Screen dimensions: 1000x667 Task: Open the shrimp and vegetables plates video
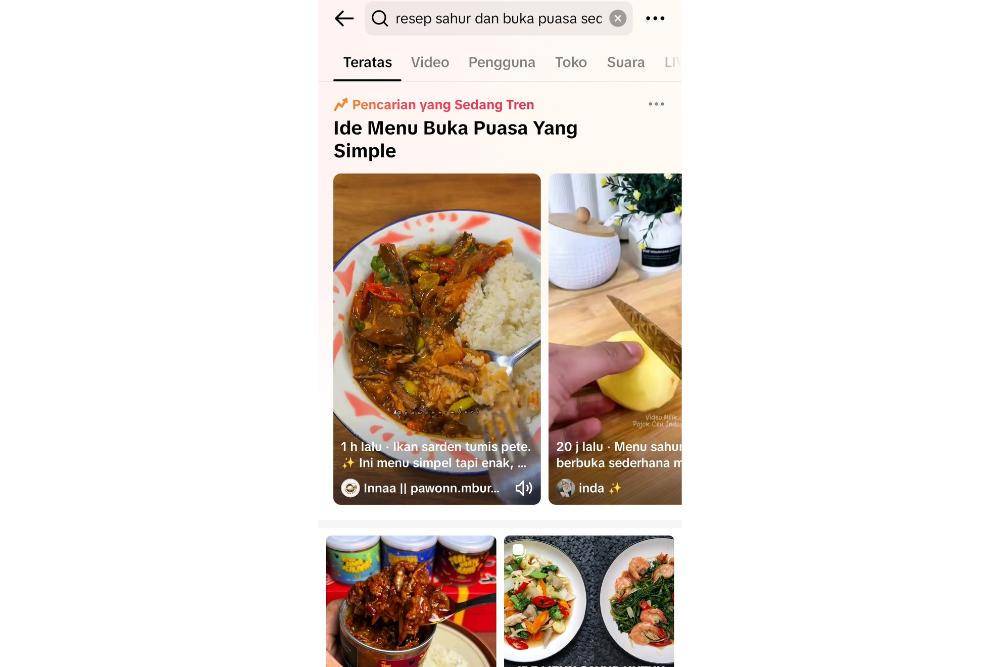pyautogui.click(x=588, y=600)
